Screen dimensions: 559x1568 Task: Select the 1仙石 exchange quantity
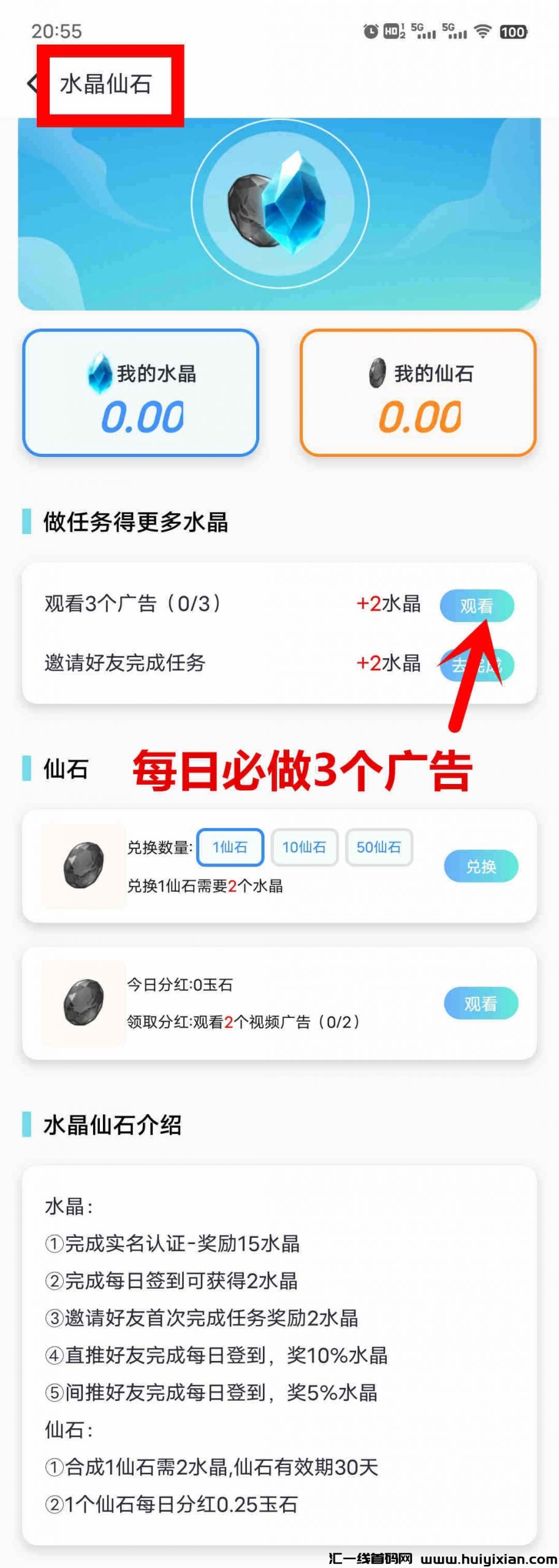pyautogui.click(x=230, y=848)
